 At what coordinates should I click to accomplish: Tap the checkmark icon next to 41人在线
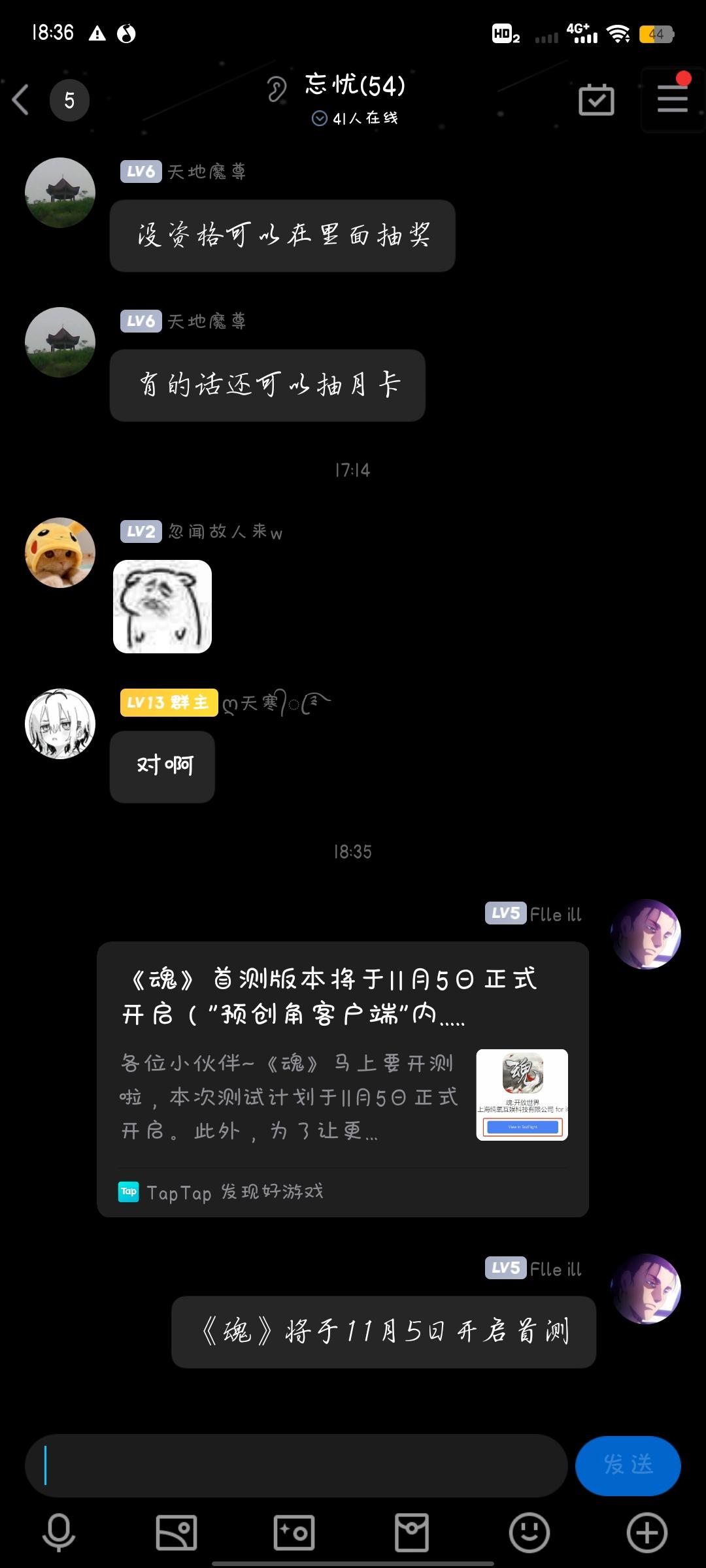click(319, 119)
